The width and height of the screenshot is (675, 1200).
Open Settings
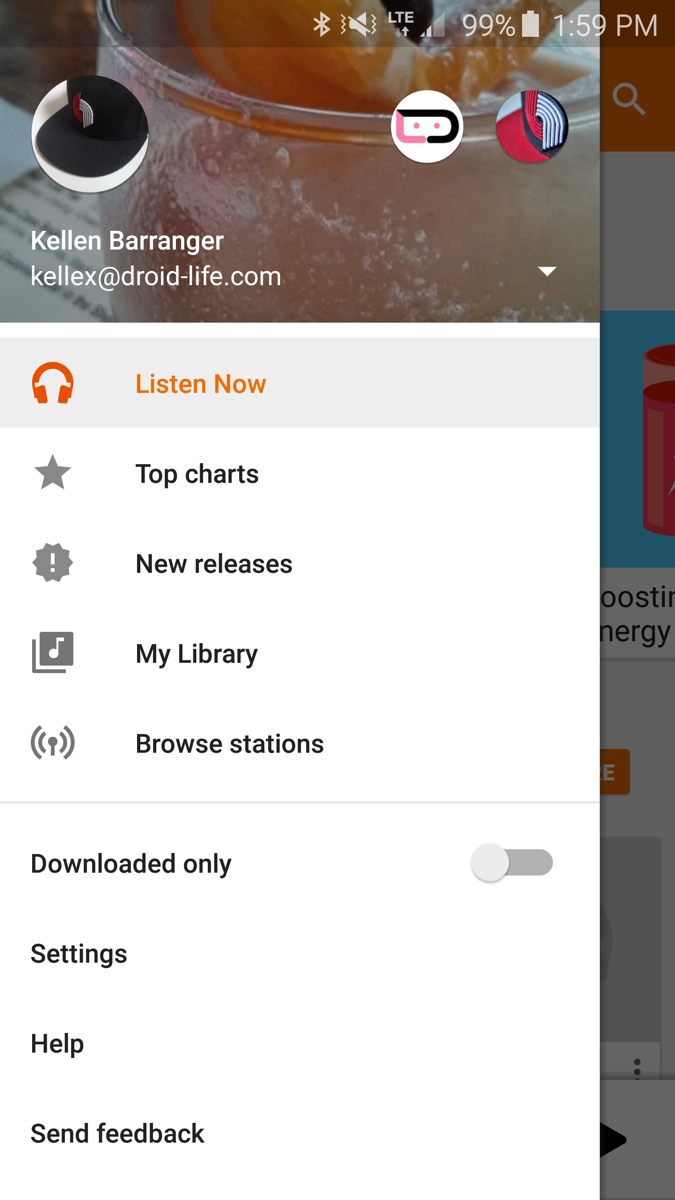[x=79, y=954]
